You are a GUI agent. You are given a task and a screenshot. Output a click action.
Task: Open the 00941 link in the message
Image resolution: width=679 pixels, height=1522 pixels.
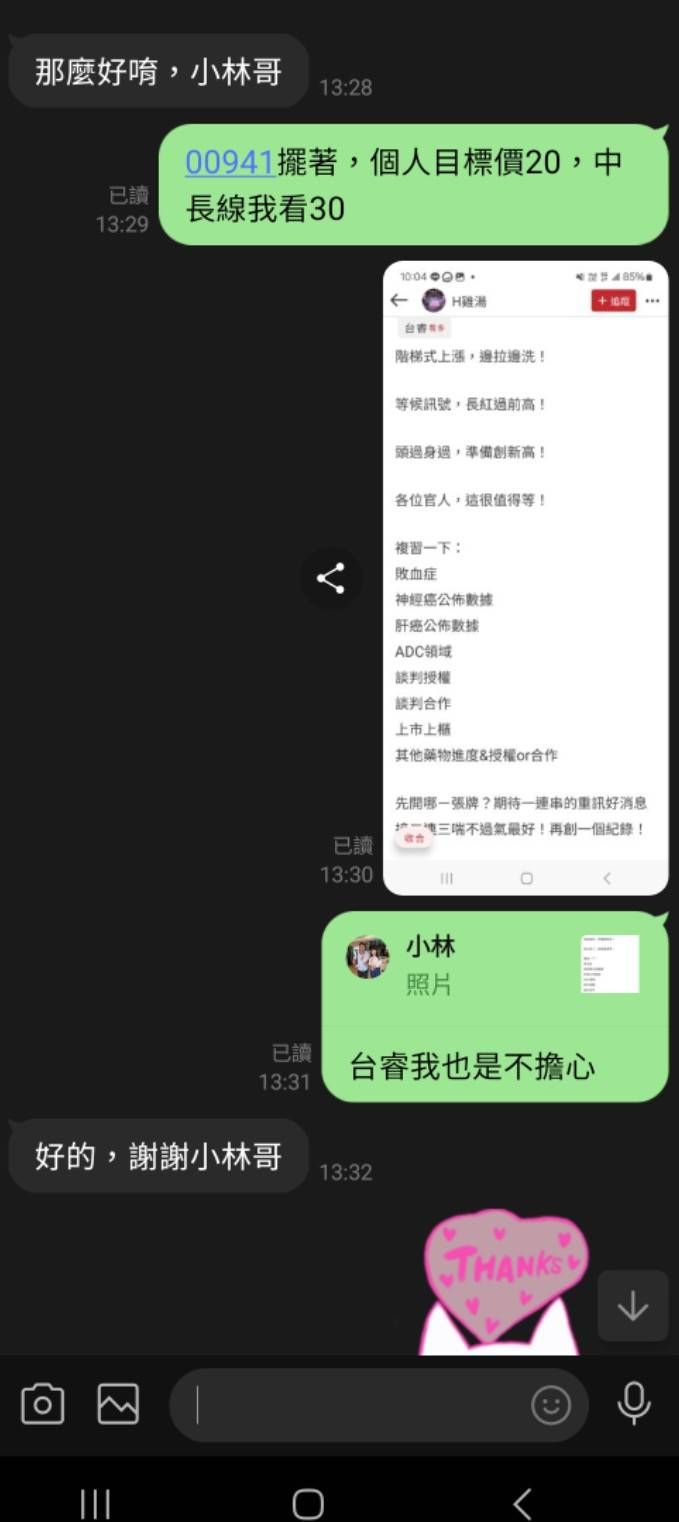click(230, 163)
